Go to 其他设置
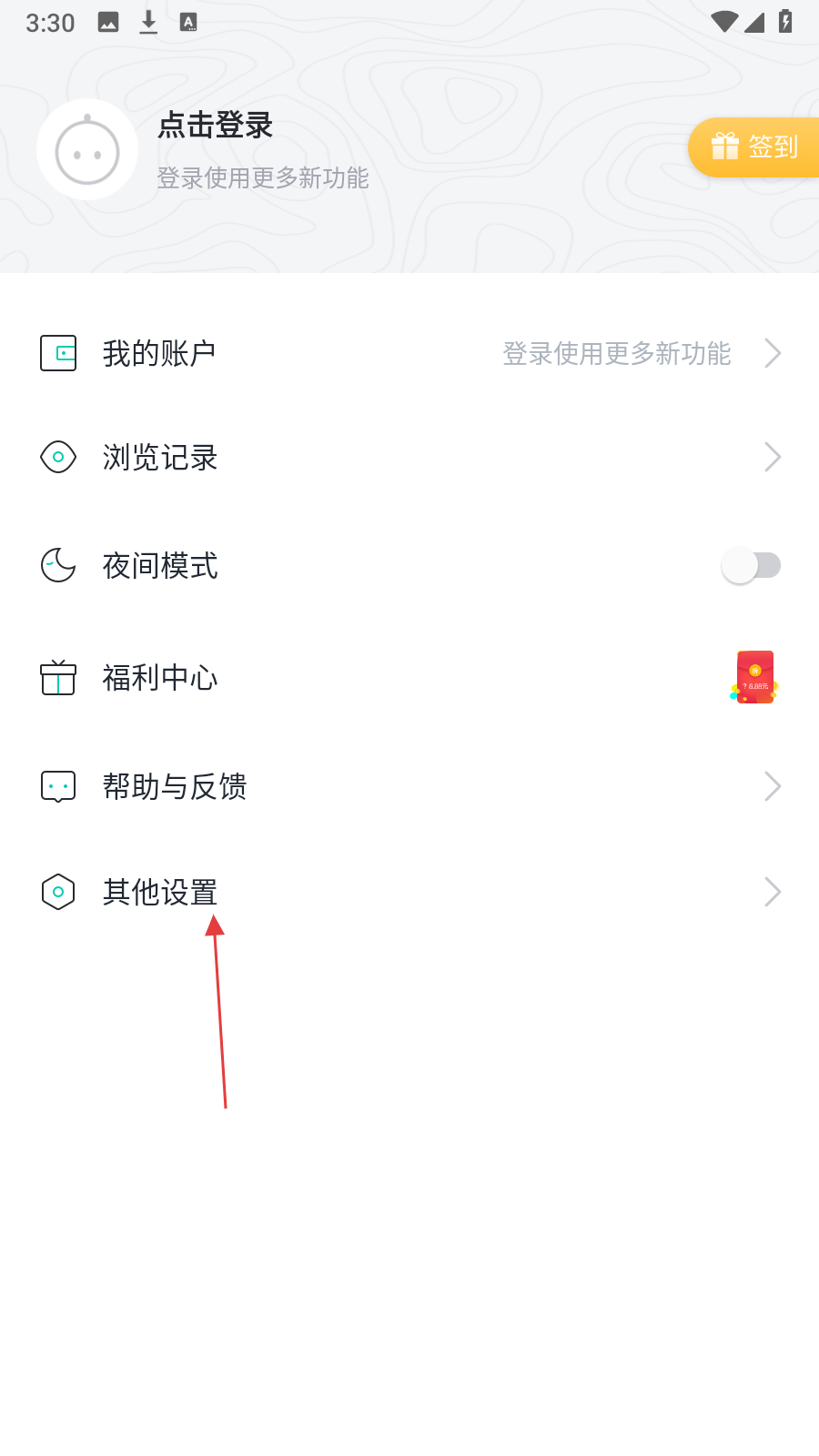819x1456 pixels. coord(409,892)
